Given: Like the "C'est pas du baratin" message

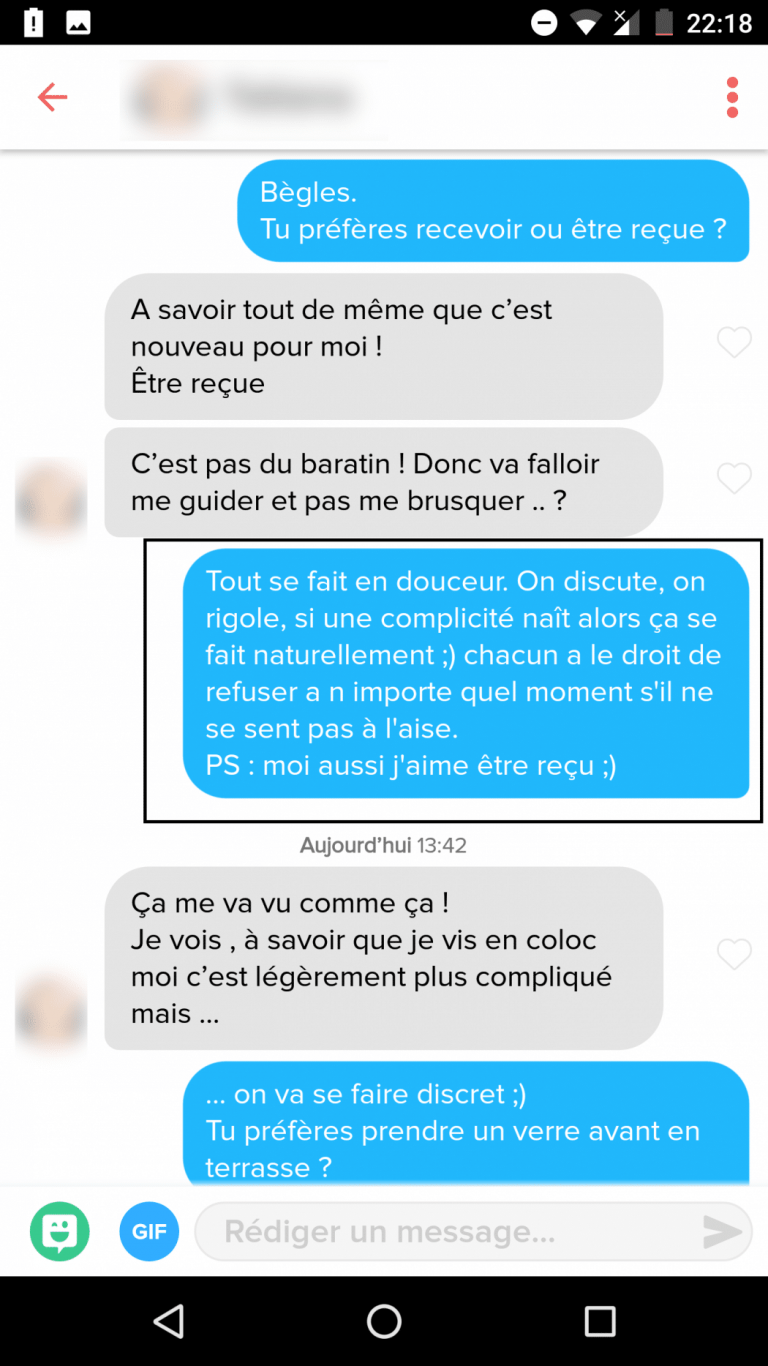Looking at the screenshot, I should click(x=734, y=478).
